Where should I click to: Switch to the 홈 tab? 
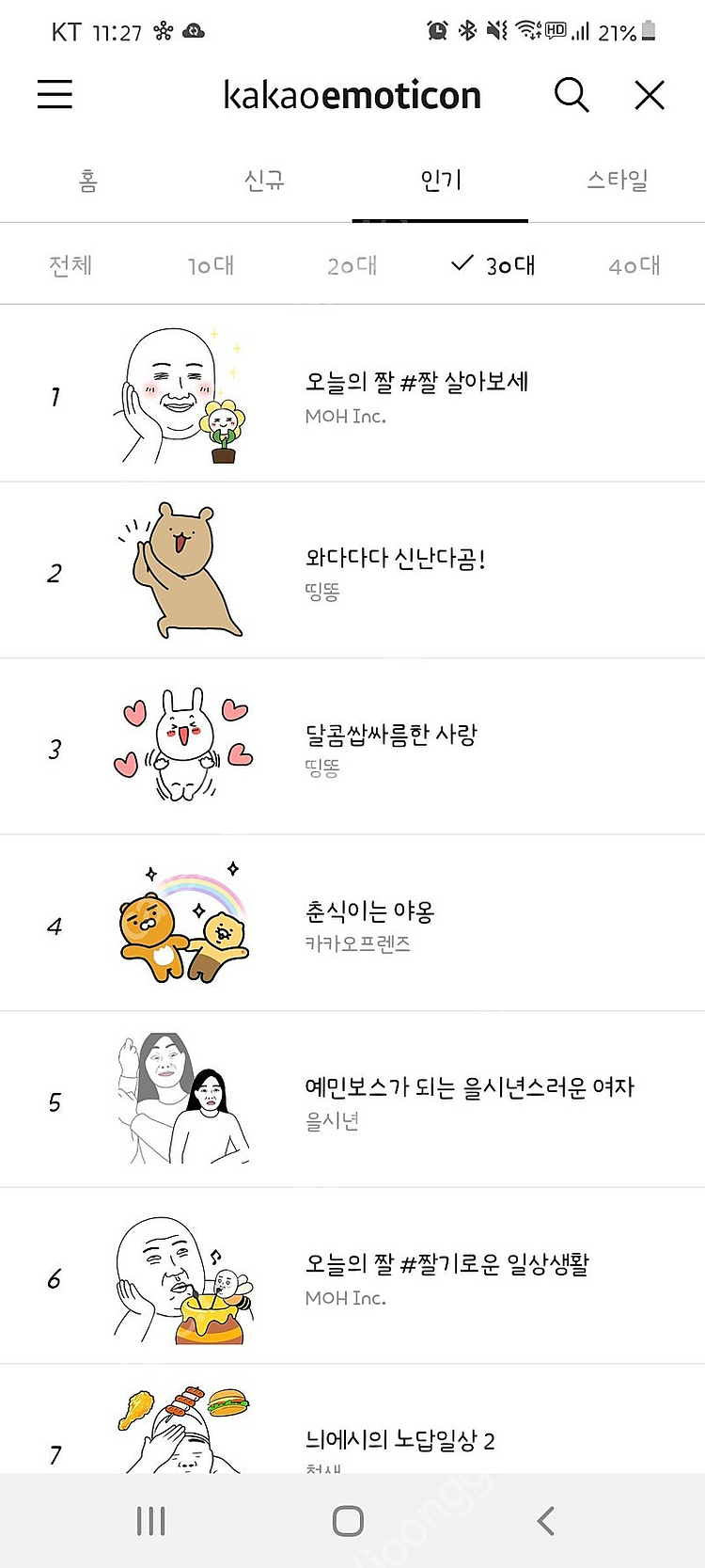coord(88,181)
